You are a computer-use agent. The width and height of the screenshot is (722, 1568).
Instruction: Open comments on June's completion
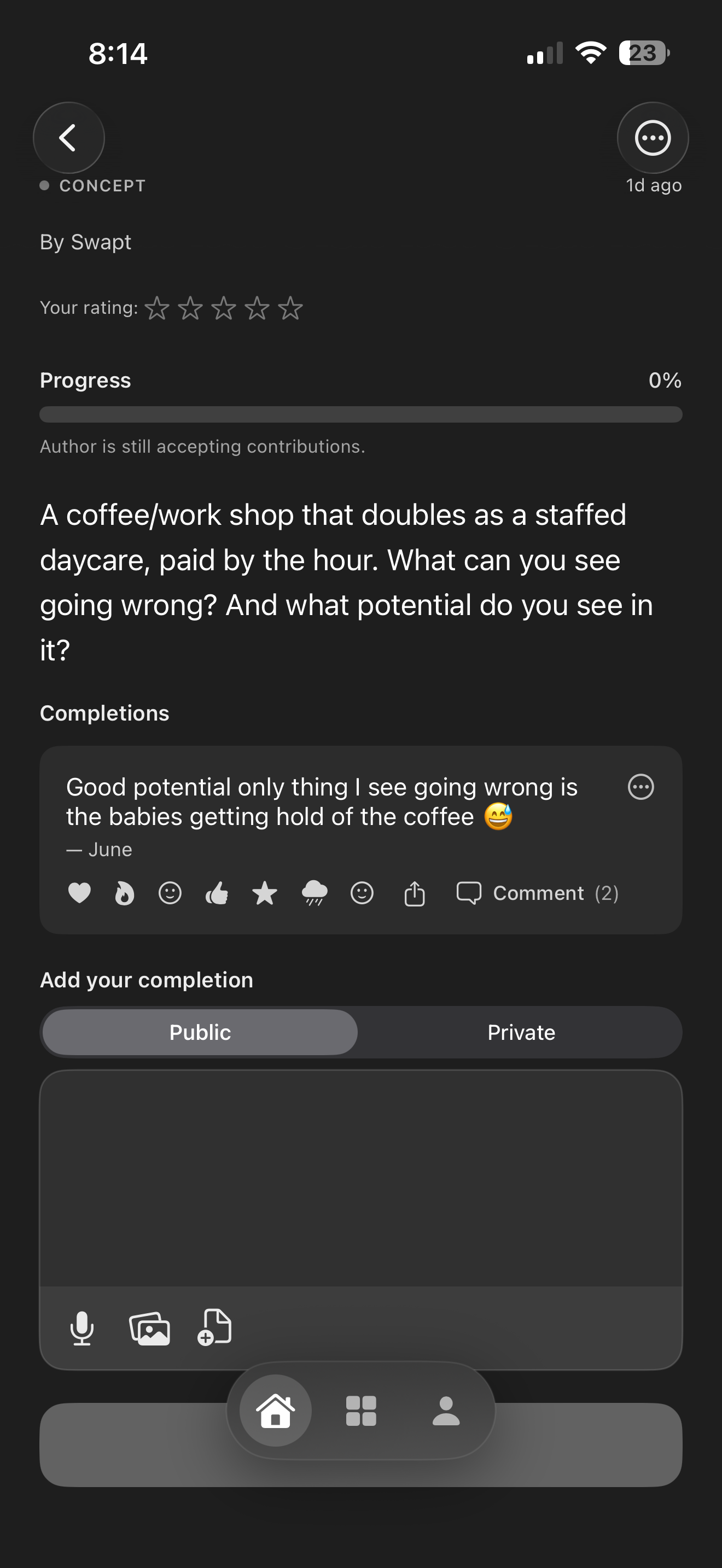click(x=538, y=893)
